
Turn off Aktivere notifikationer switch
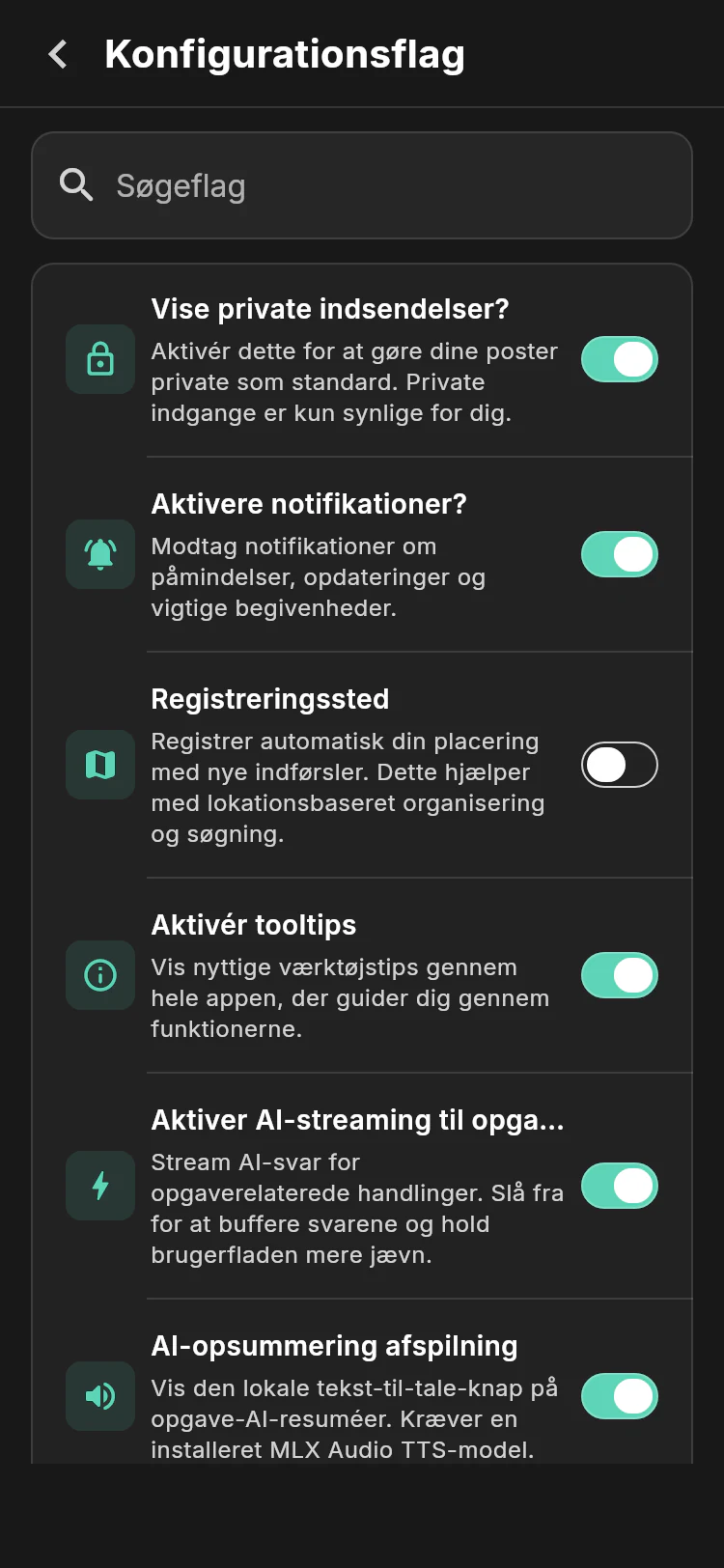(620, 554)
